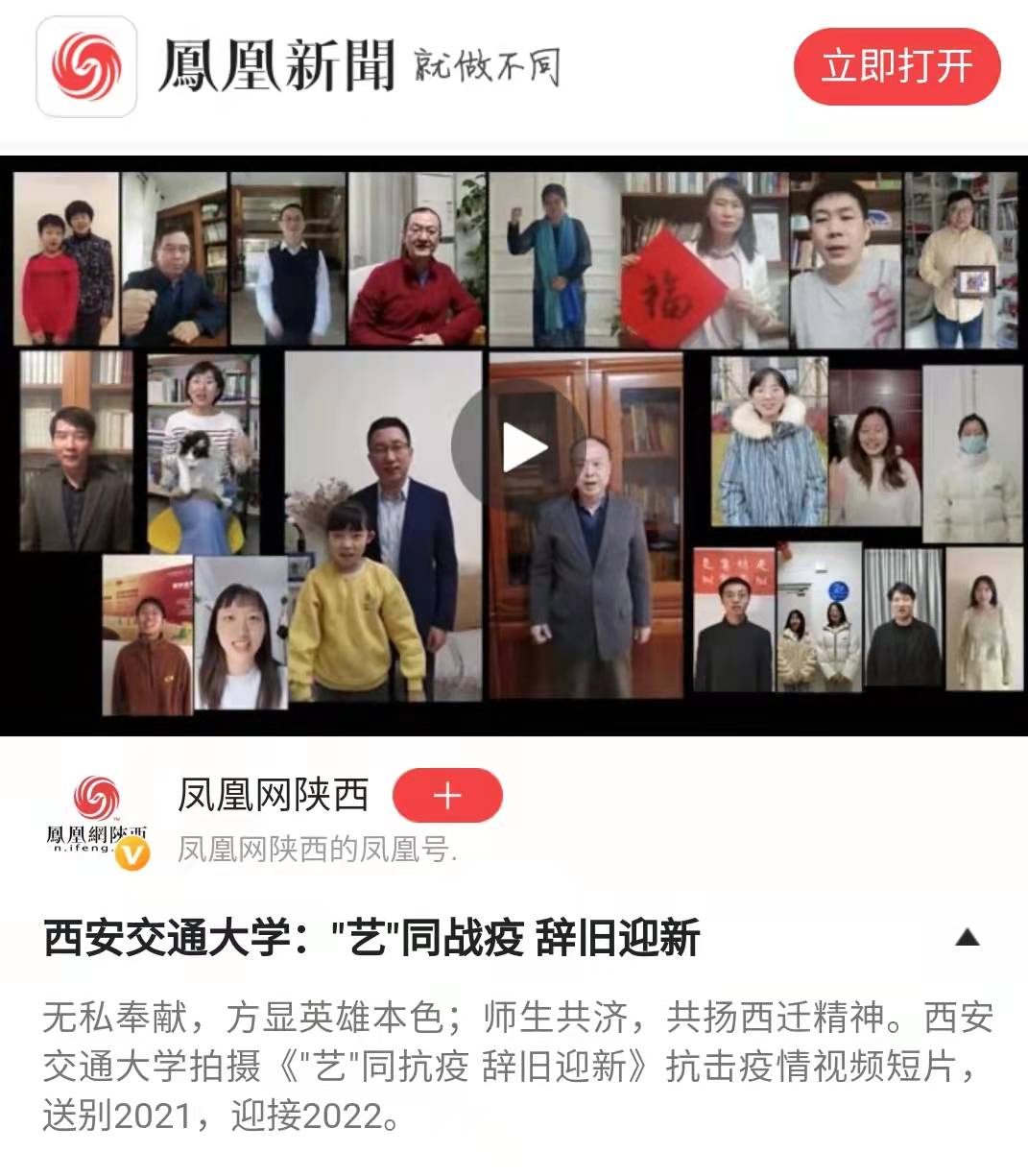Tap the 立即打开 button
The image size is (1028, 1176).
897,67
